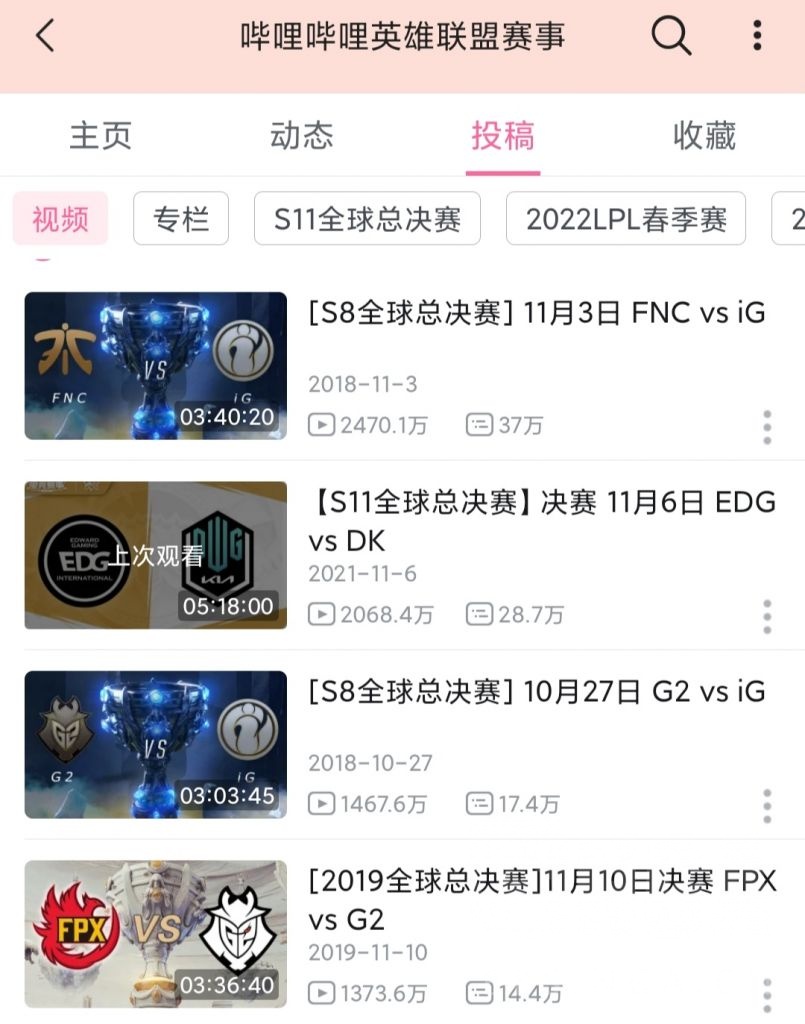Filter by S11全球总决赛 chip

pyautogui.click(x=367, y=219)
